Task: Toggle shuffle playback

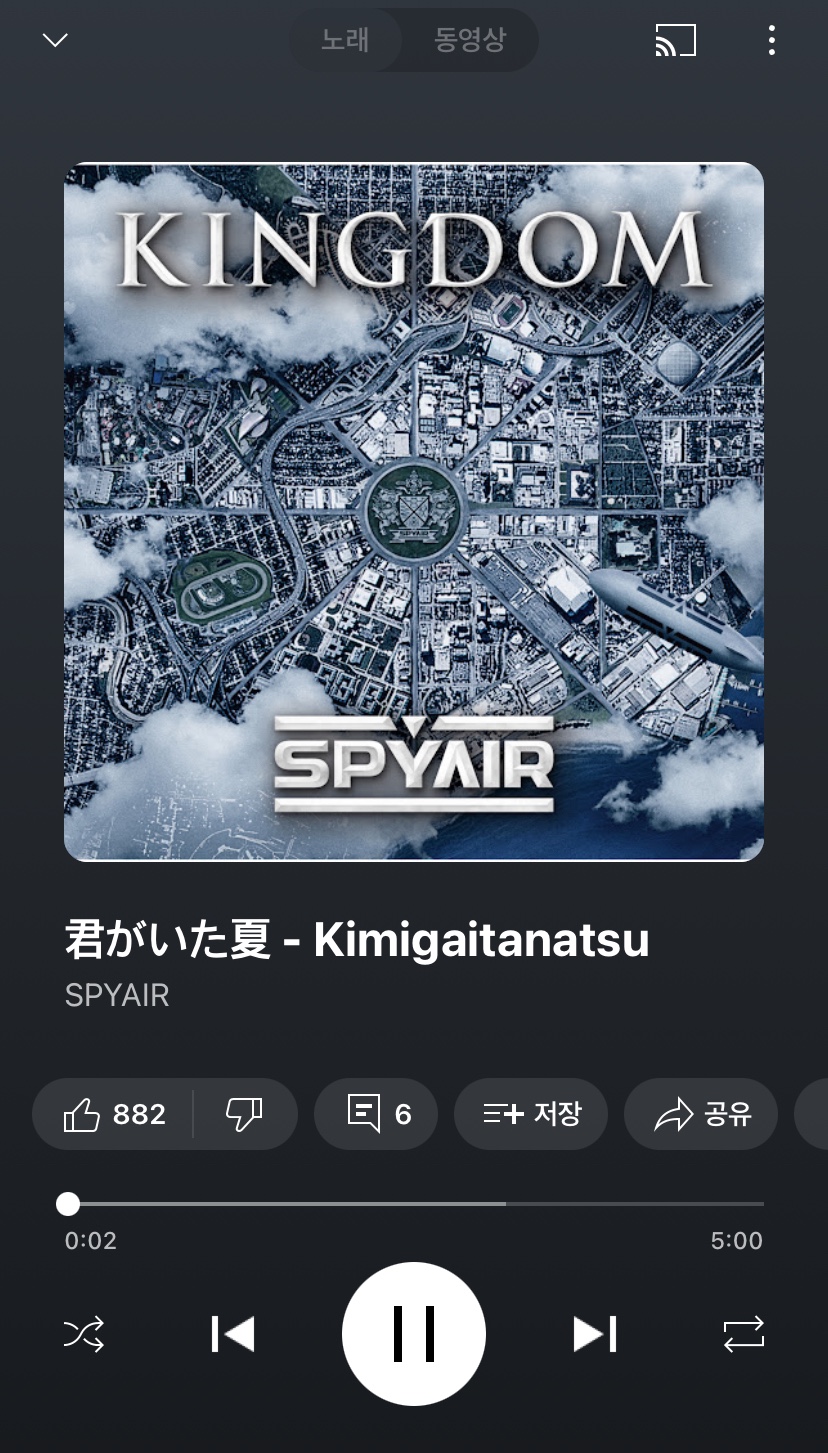Action: pyautogui.click(x=84, y=1334)
